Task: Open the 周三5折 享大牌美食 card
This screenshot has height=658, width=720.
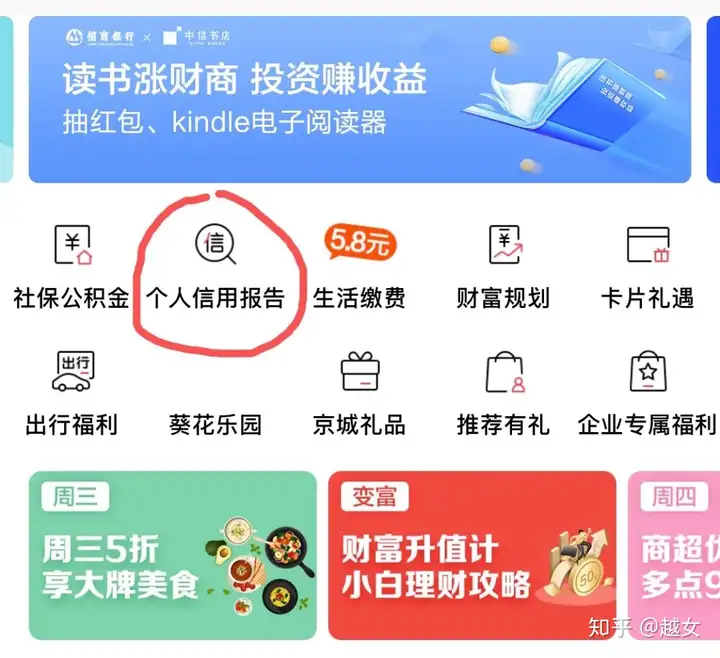Action: click(172, 555)
